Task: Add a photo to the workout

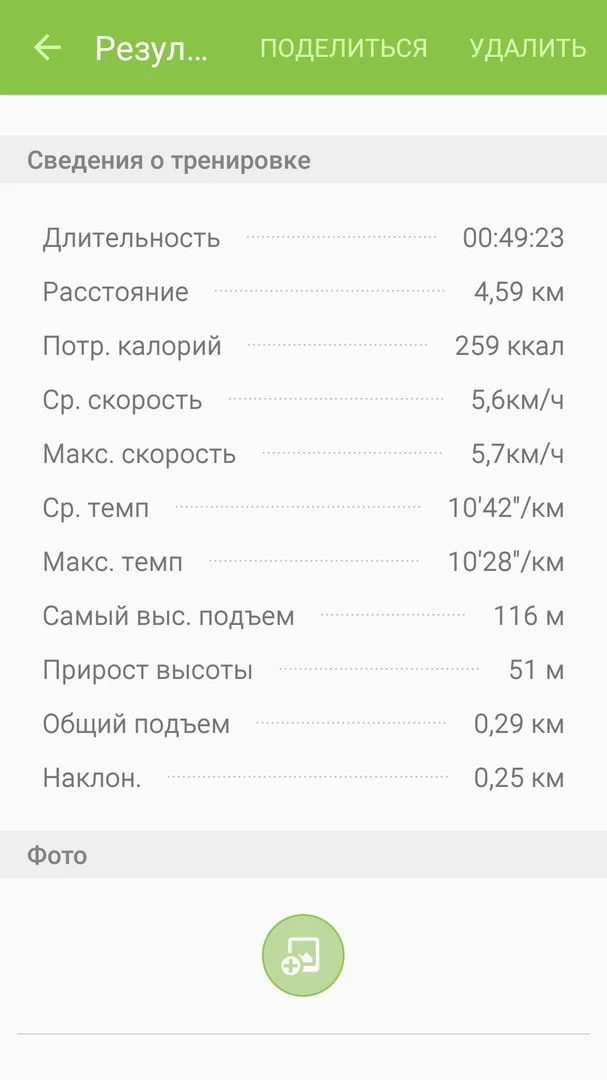Action: point(303,956)
